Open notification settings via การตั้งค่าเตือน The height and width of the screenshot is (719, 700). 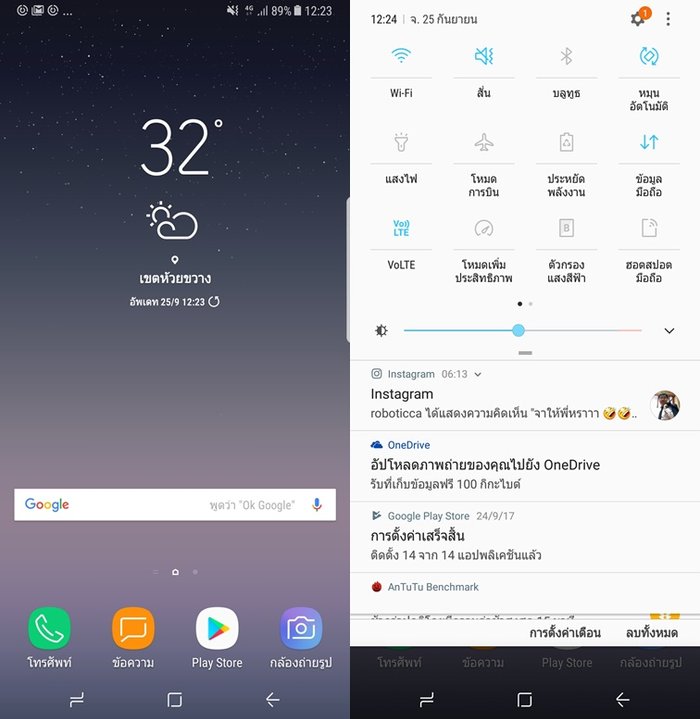click(565, 633)
